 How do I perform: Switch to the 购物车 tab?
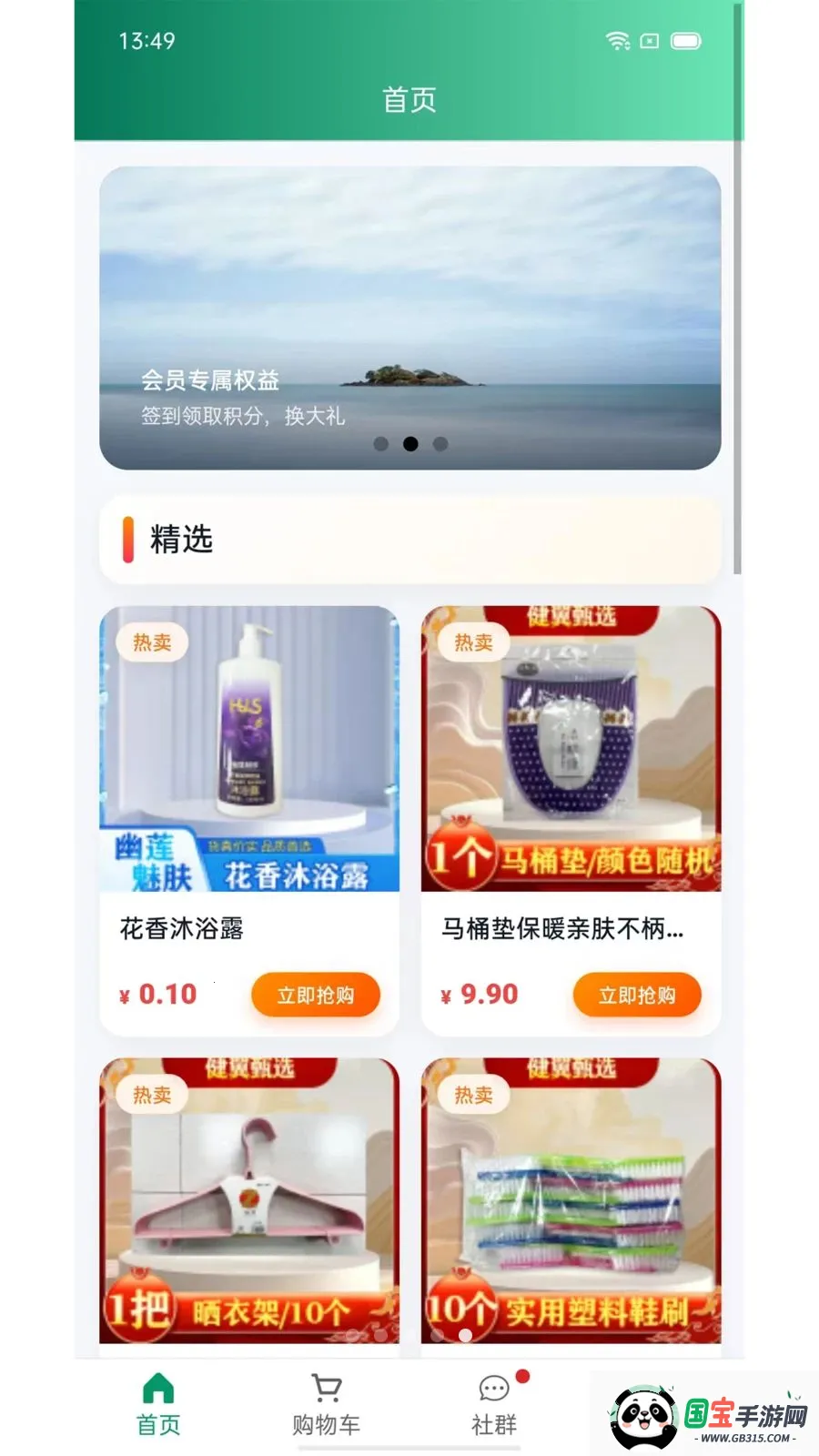click(x=326, y=1405)
